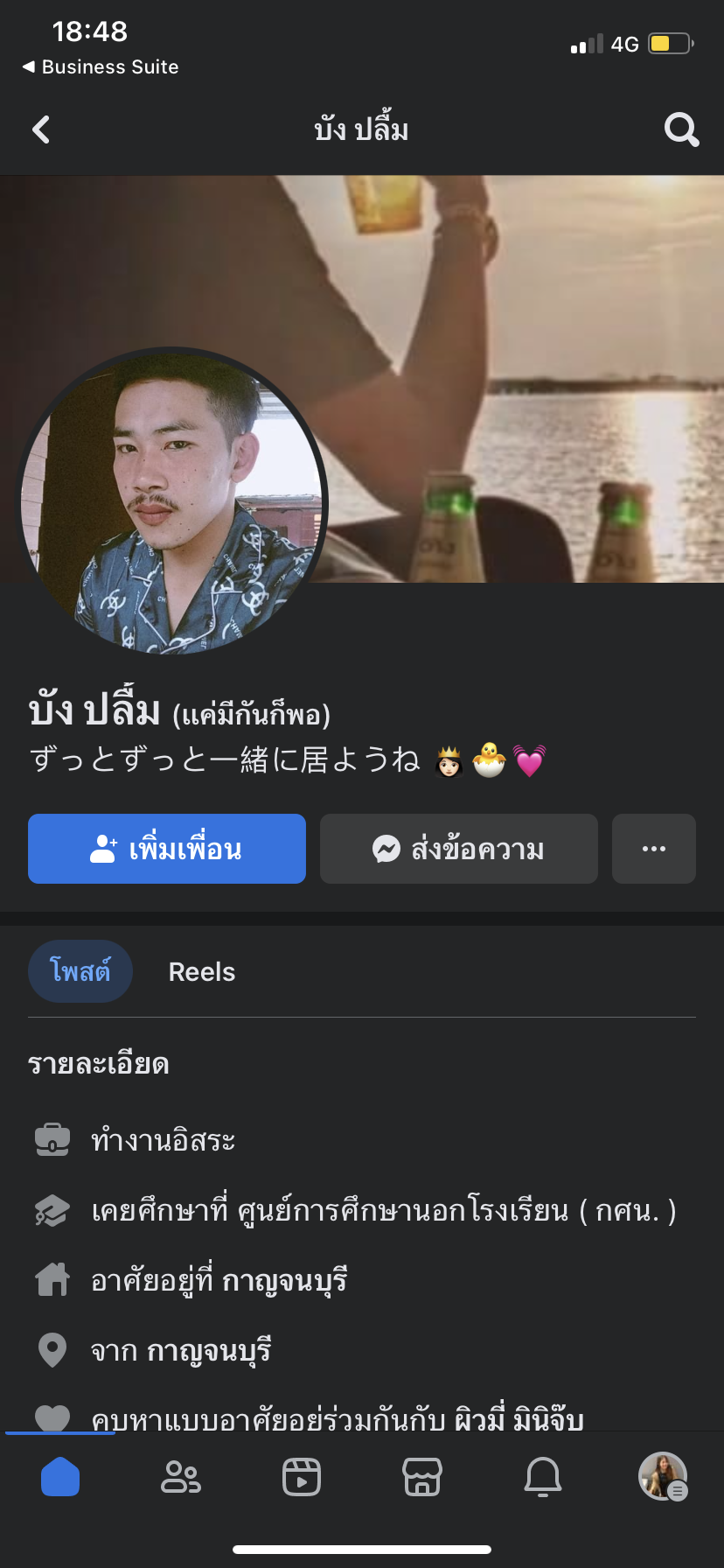Select the โพสต์ tab
The height and width of the screenshot is (1568, 724).
click(x=80, y=971)
